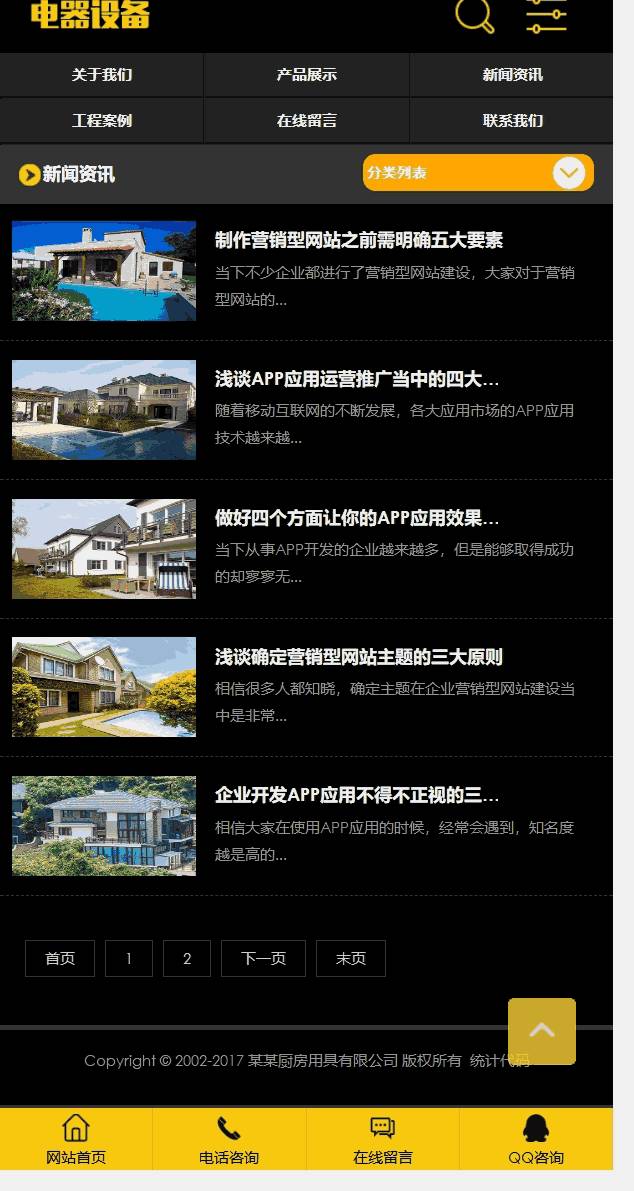Image resolution: width=634 pixels, height=1191 pixels.
Task: Jump to page 2 of the list
Action: pyautogui.click(x=187, y=959)
